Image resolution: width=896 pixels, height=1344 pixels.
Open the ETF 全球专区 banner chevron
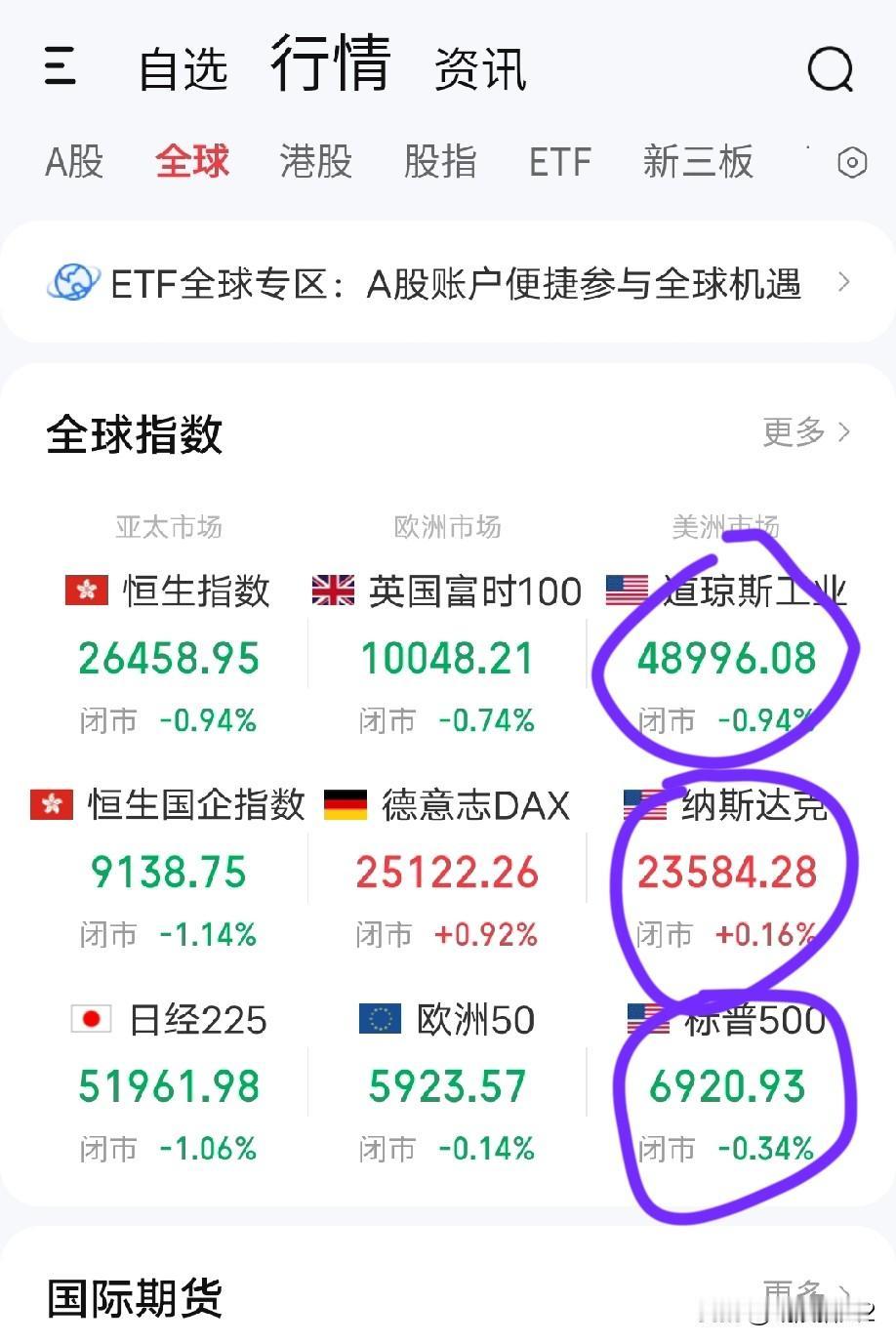point(845,283)
